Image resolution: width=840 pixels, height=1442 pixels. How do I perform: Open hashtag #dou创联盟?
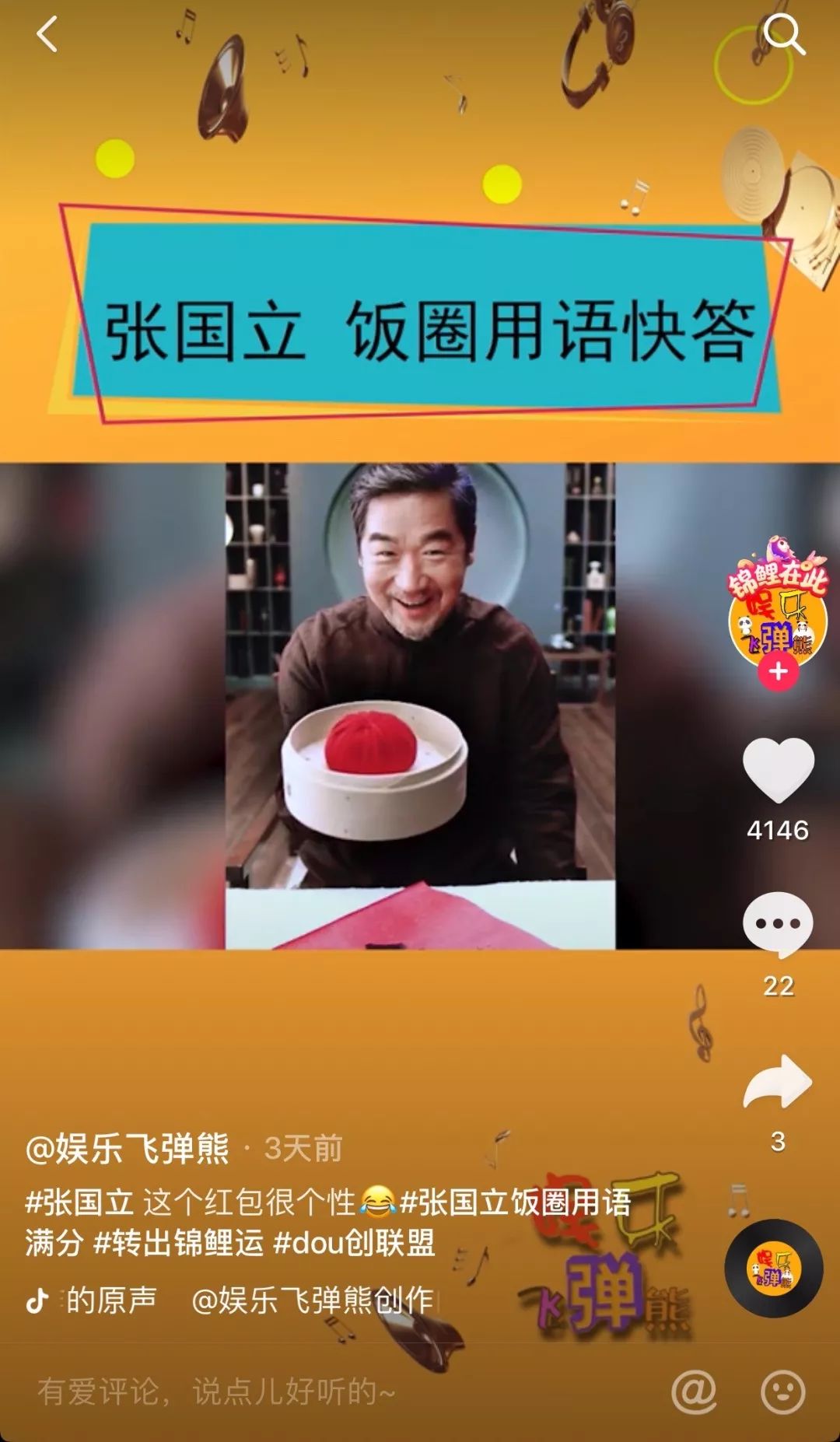click(354, 1243)
